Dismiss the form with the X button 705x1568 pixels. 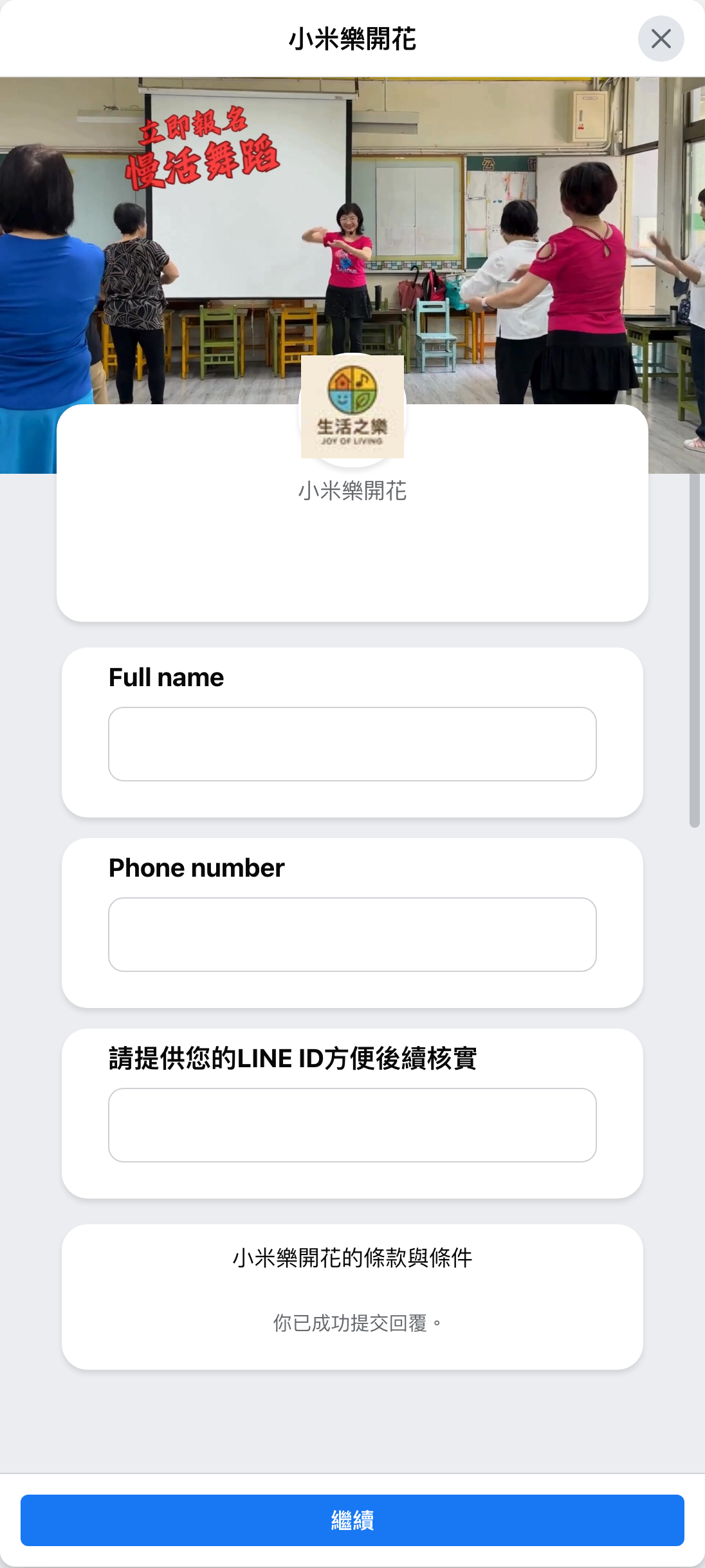click(x=661, y=39)
